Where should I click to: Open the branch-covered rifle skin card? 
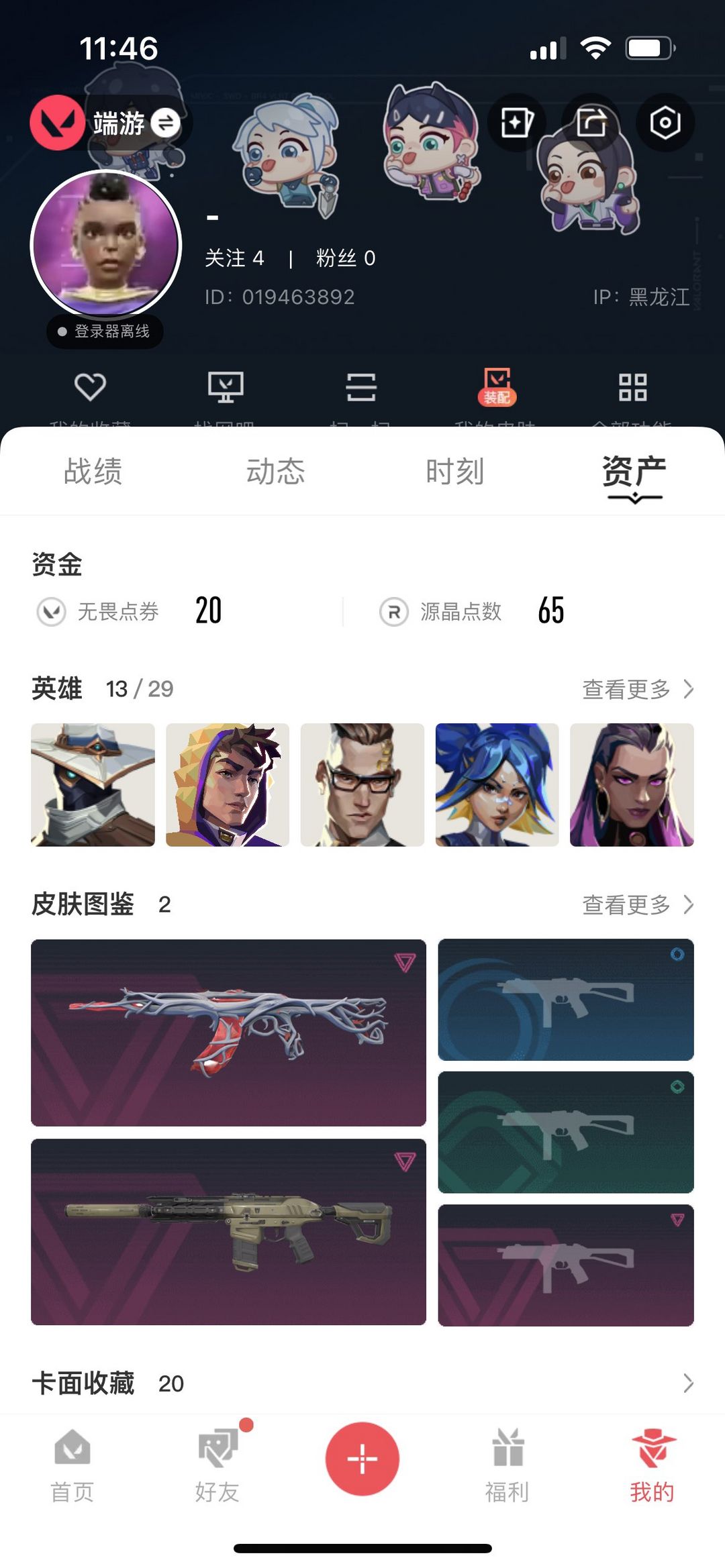[228, 1032]
